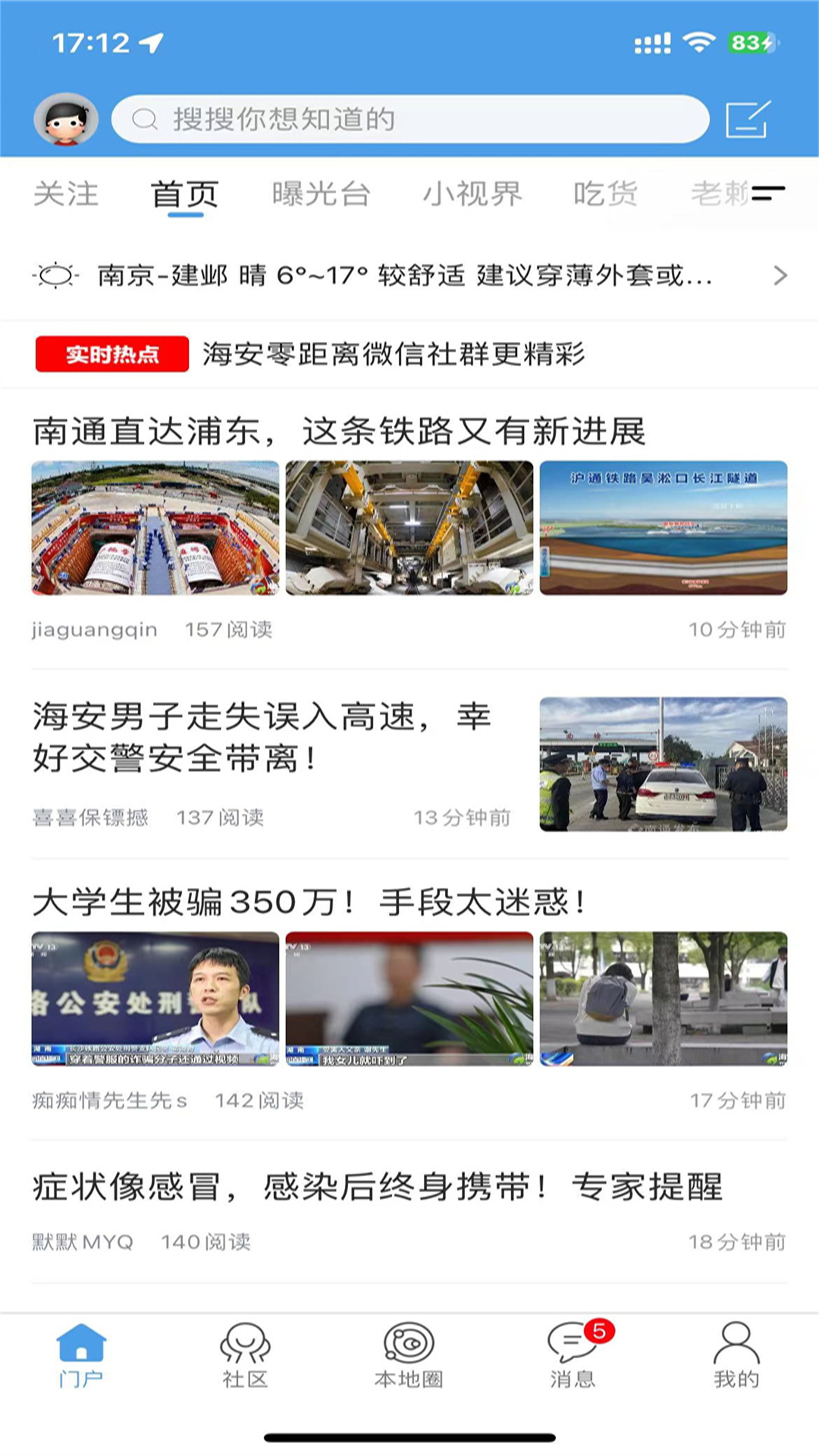Switch to the 曝光台 tab
This screenshot has width=819, height=1456.
pyautogui.click(x=321, y=194)
